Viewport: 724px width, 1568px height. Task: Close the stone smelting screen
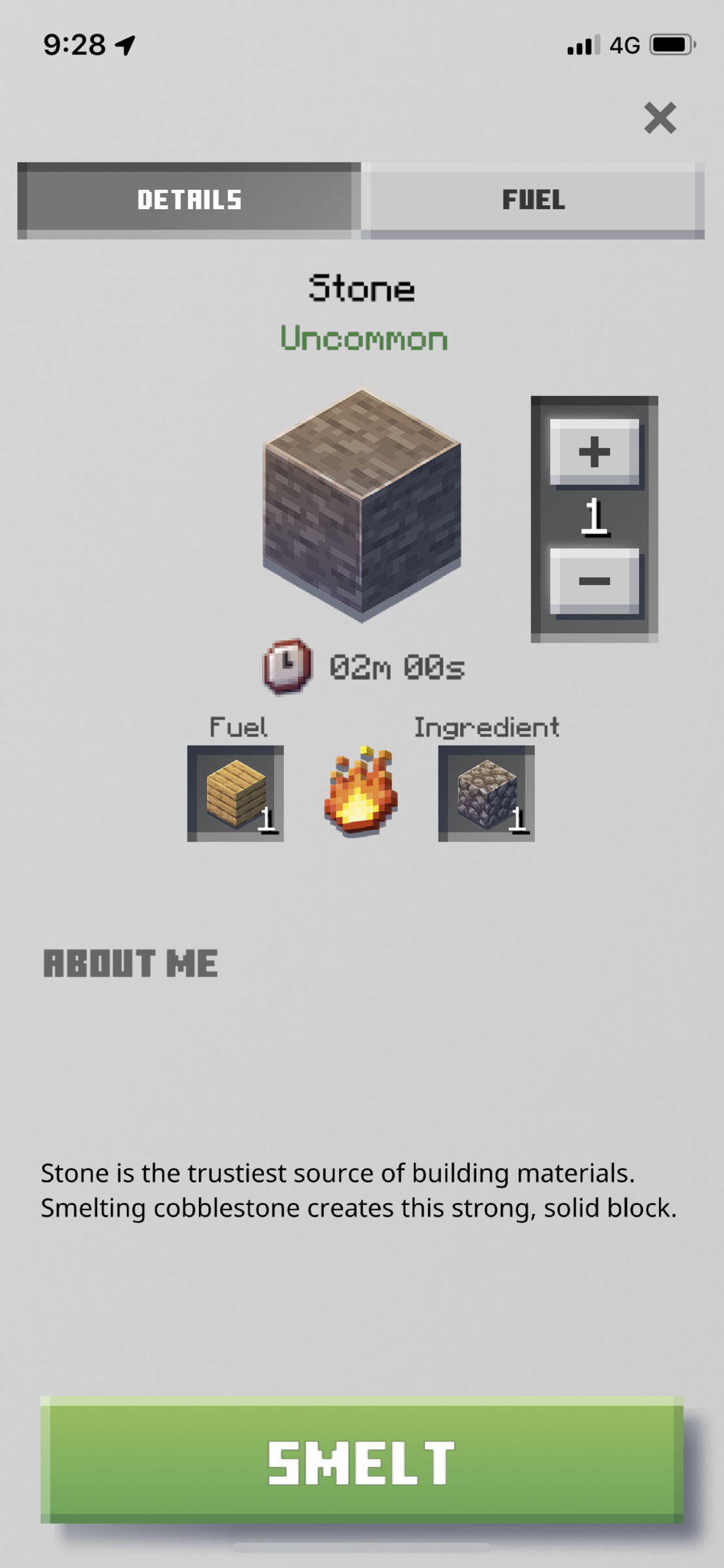pyautogui.click(x=660, y=118)
